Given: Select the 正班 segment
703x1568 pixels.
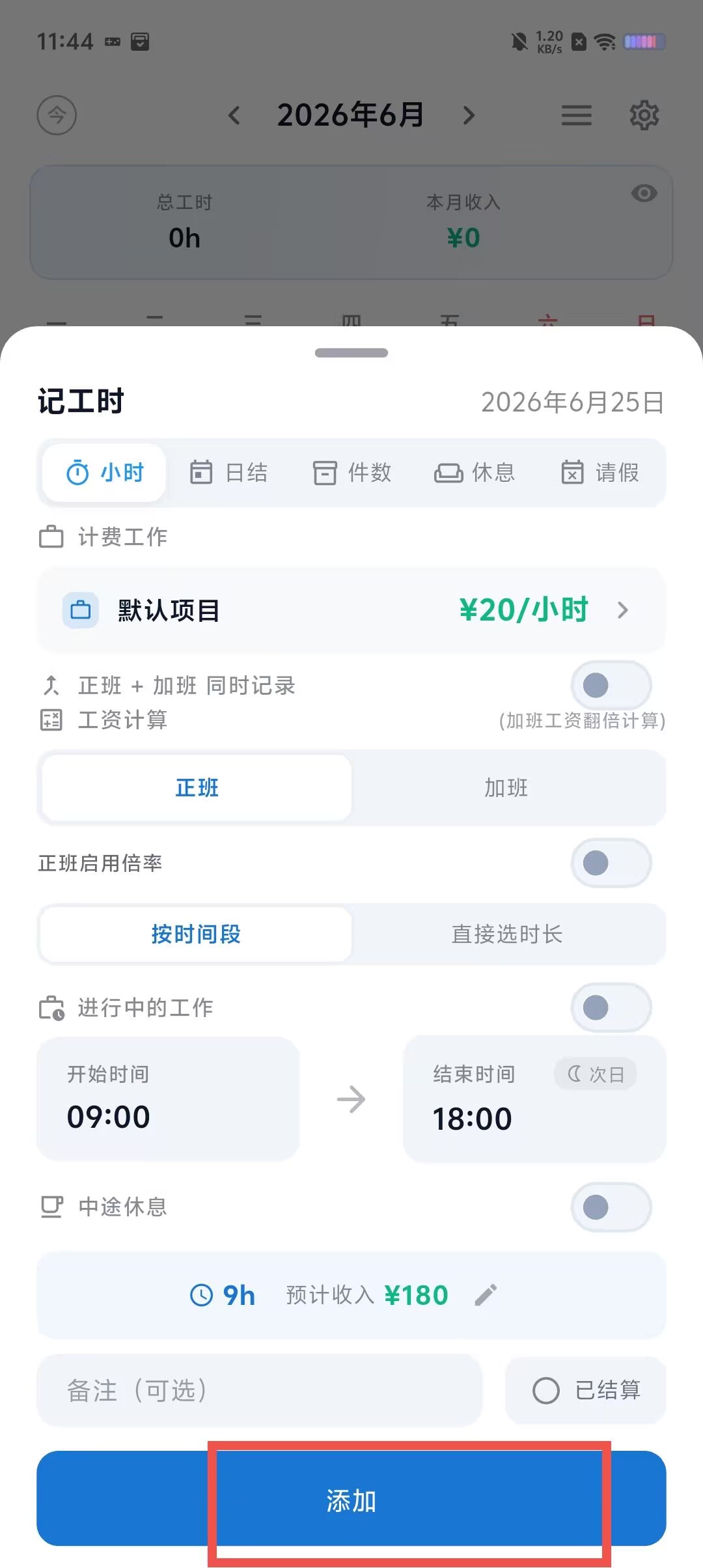Looking at the screenshot, I should tap(197, 788).
